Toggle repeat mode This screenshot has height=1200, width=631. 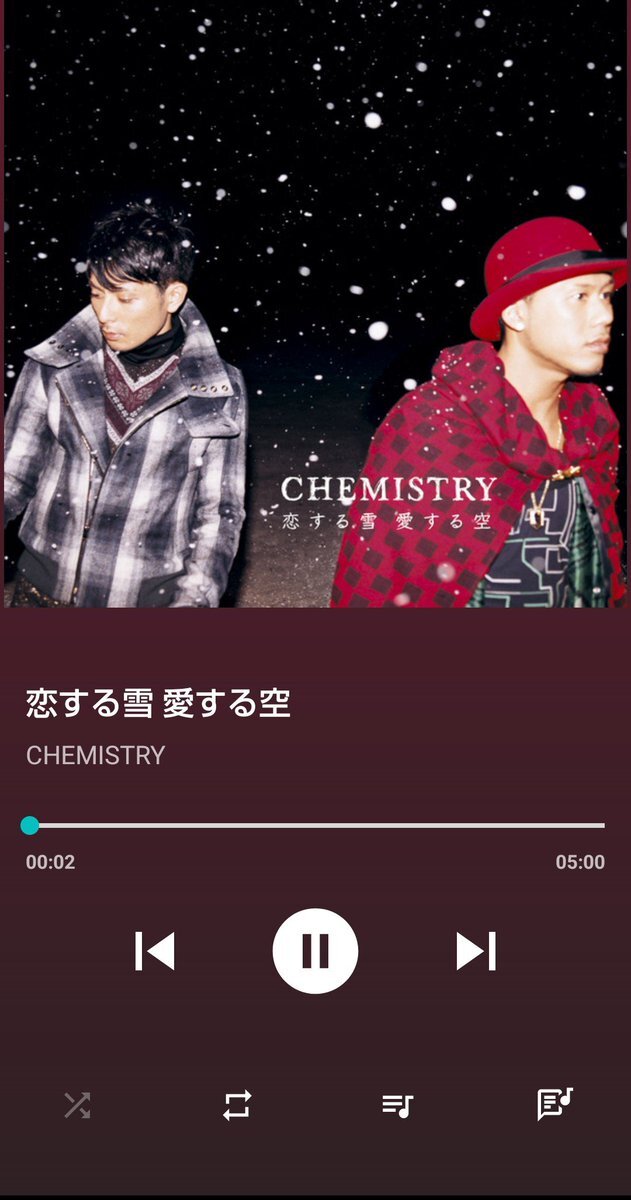pos(237,1105)
